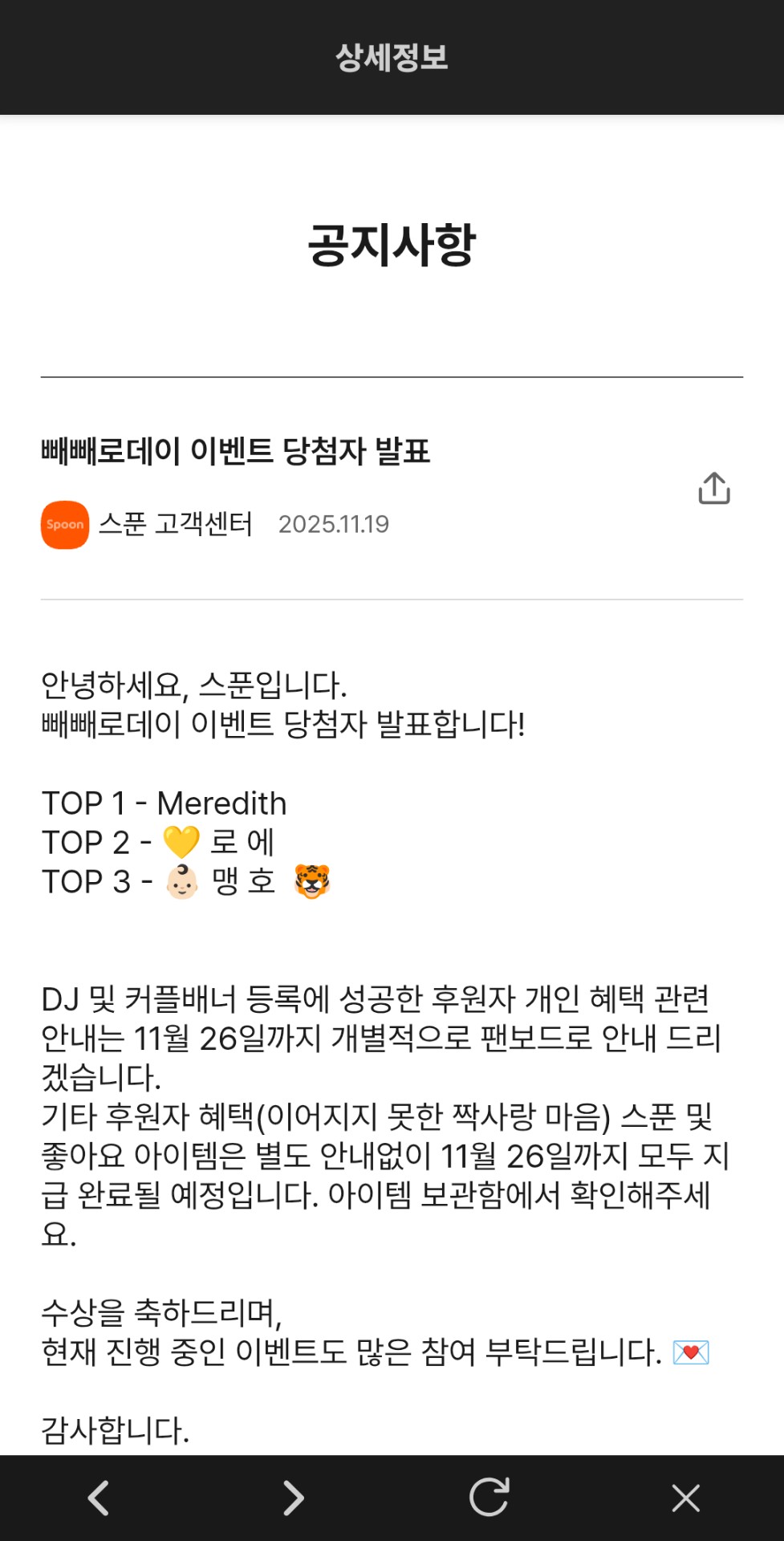Screen dimensions: 784x1541
Task: Close the 상세정보 web view
Action: tap(685, 1498)
